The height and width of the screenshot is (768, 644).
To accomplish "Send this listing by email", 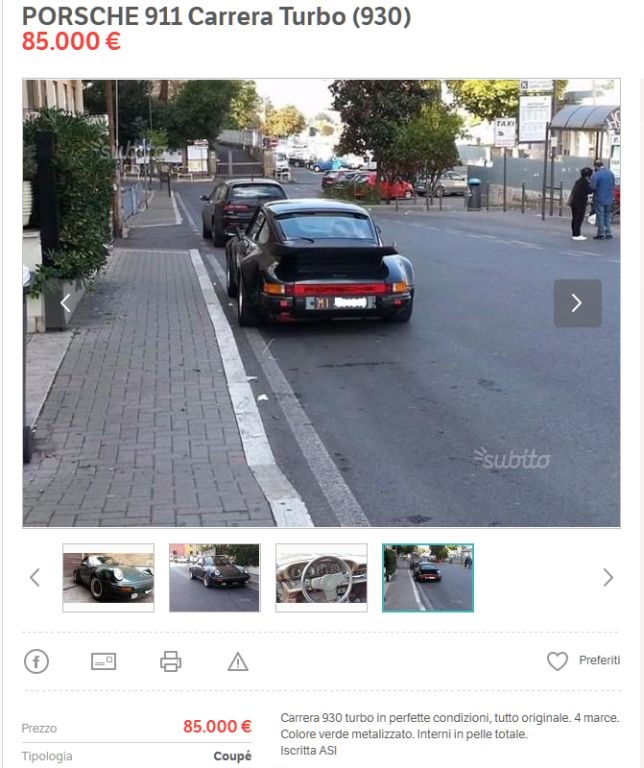I will click(104, 661).
